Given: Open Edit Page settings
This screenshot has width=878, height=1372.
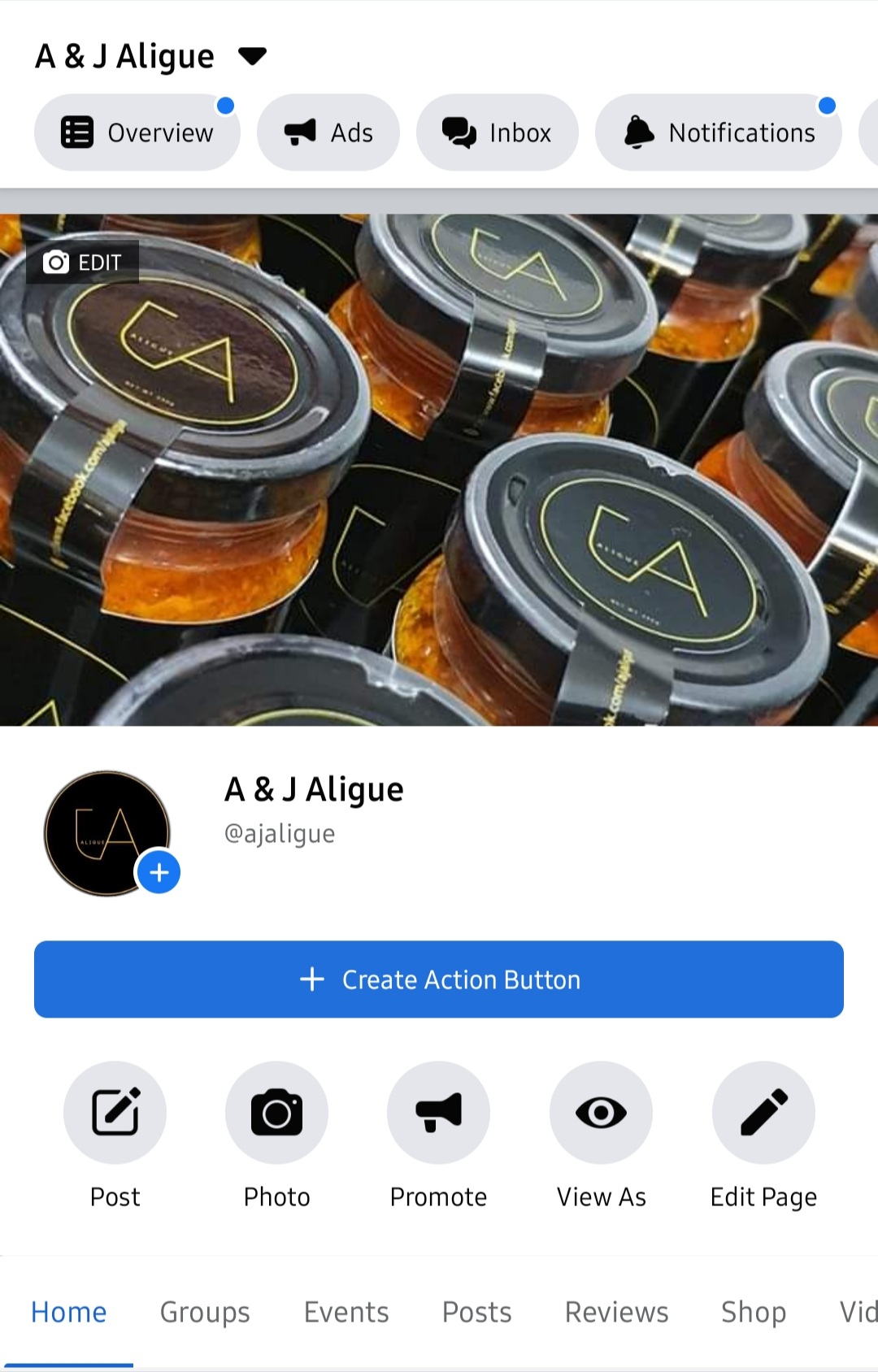Looking at the screenshot, I should (763, 1112).
